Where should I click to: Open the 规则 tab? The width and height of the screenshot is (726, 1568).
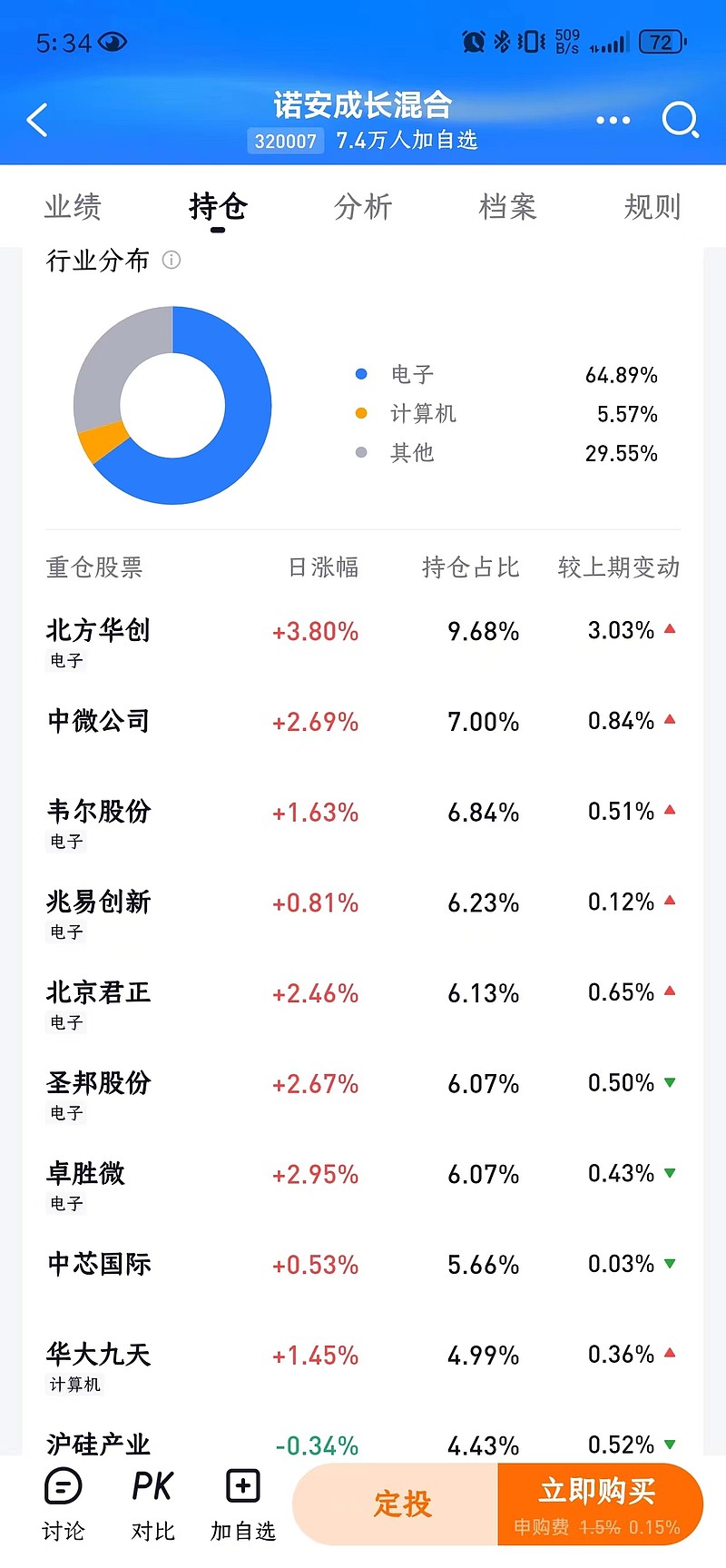(x=652, y=207)
